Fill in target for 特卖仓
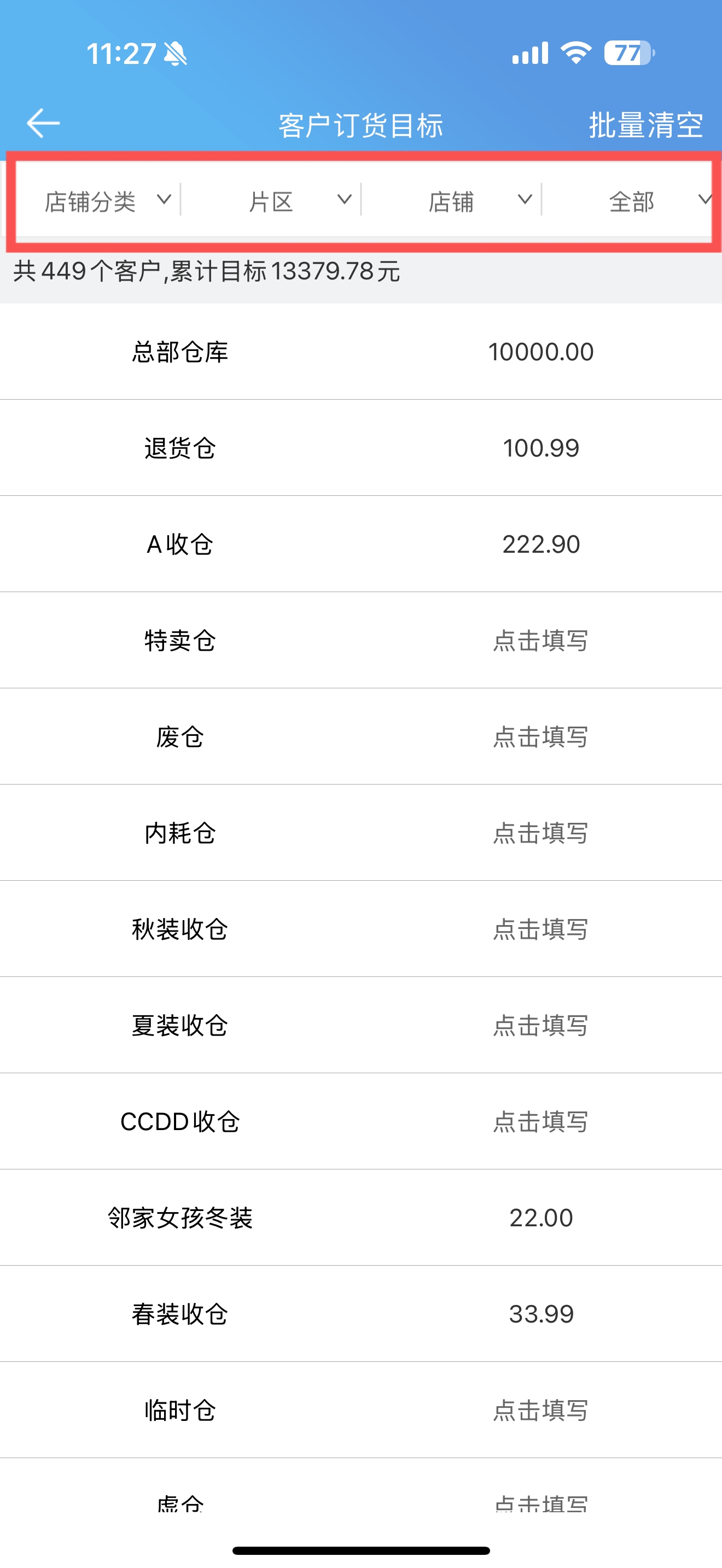The image size is (722, 1568). (540, 640)
